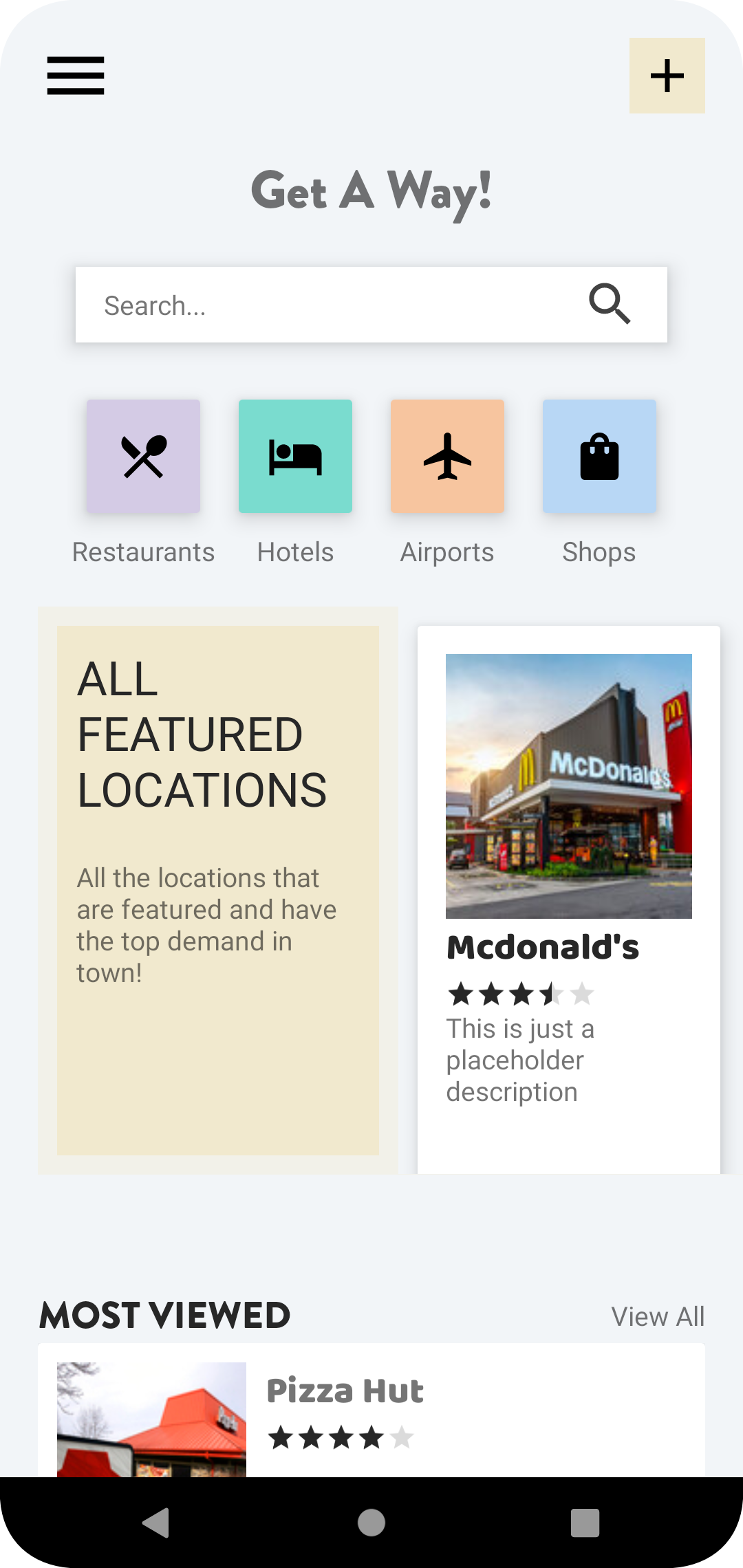View all most viewed locations

coord(658,1317)
